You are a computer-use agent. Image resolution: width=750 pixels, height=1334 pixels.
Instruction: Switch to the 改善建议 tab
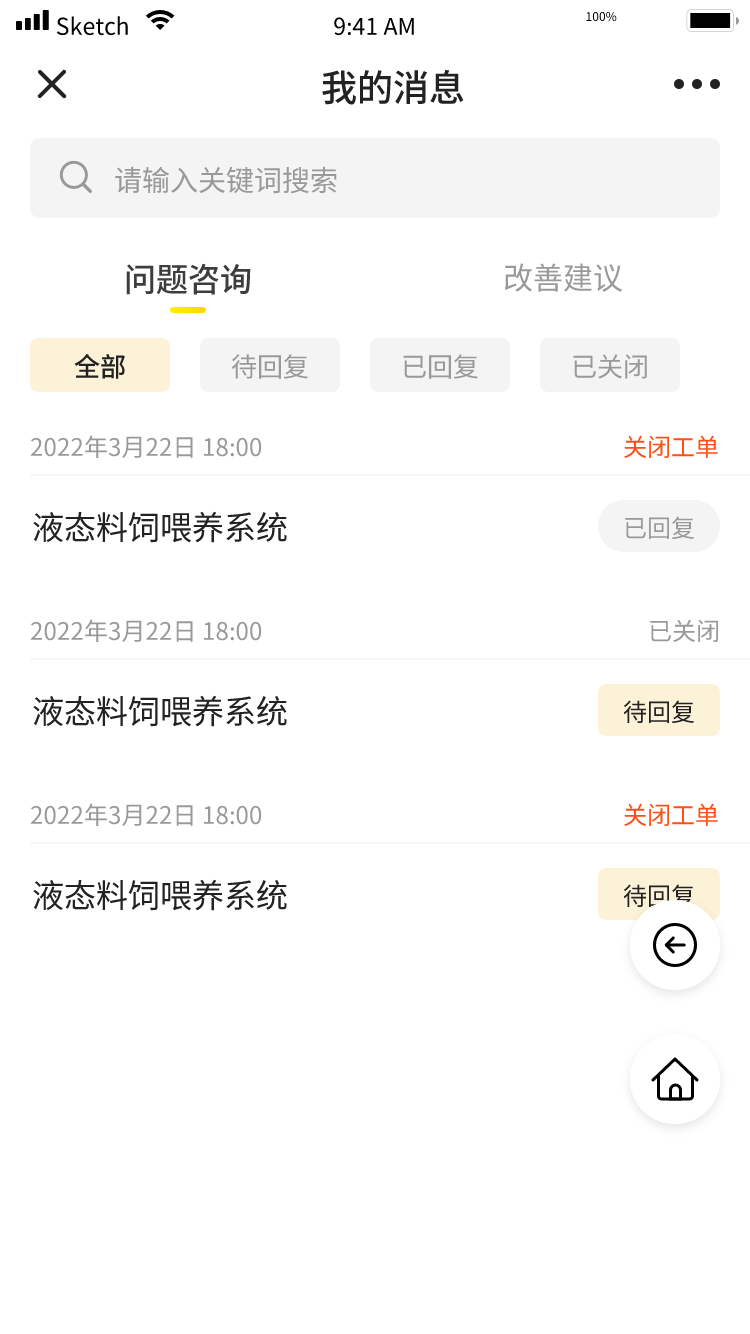pyautogui.click(x=563, y=278)
